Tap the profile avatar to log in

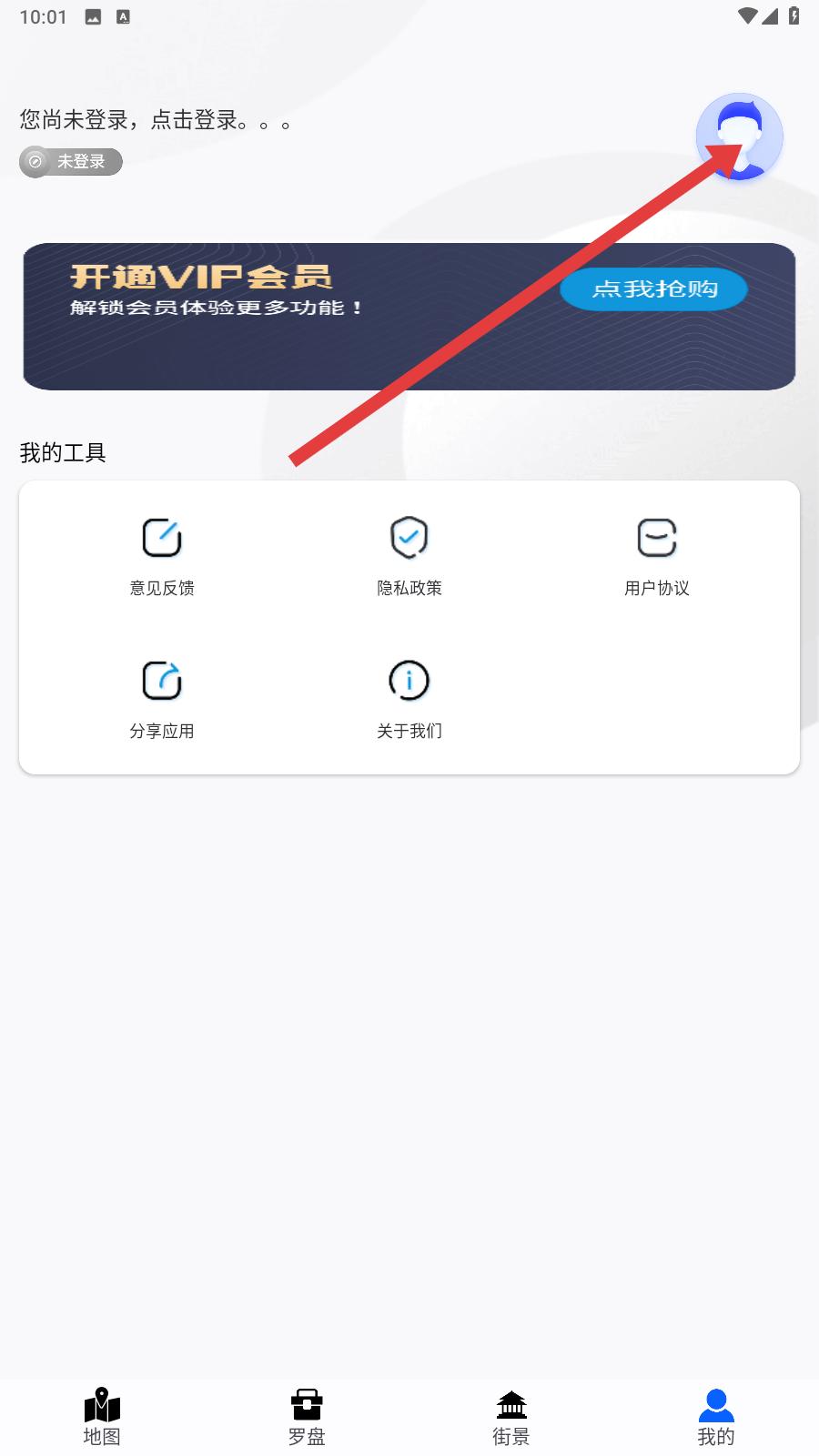click(739, 136)
